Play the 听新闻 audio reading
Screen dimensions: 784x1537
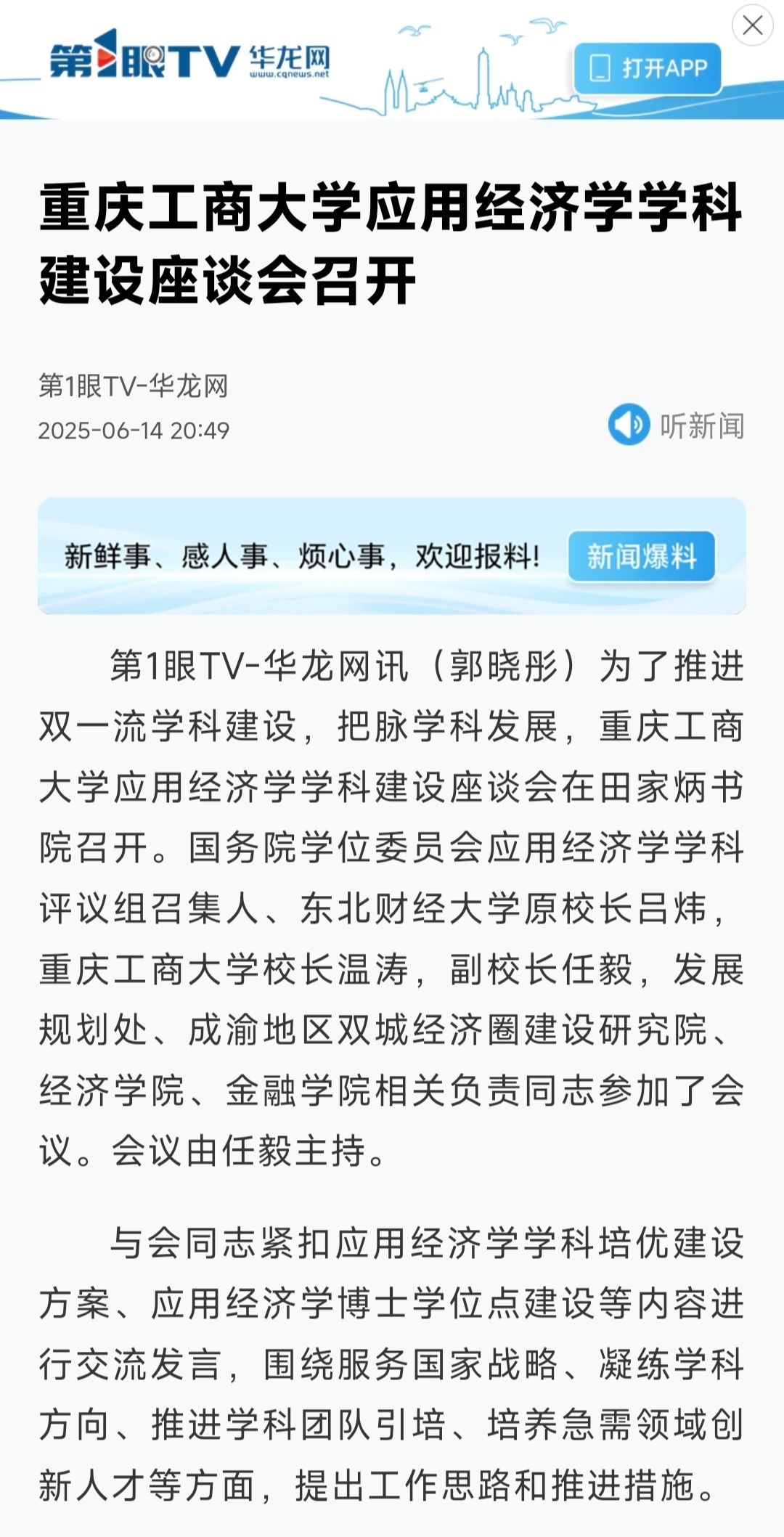(676, 425)
